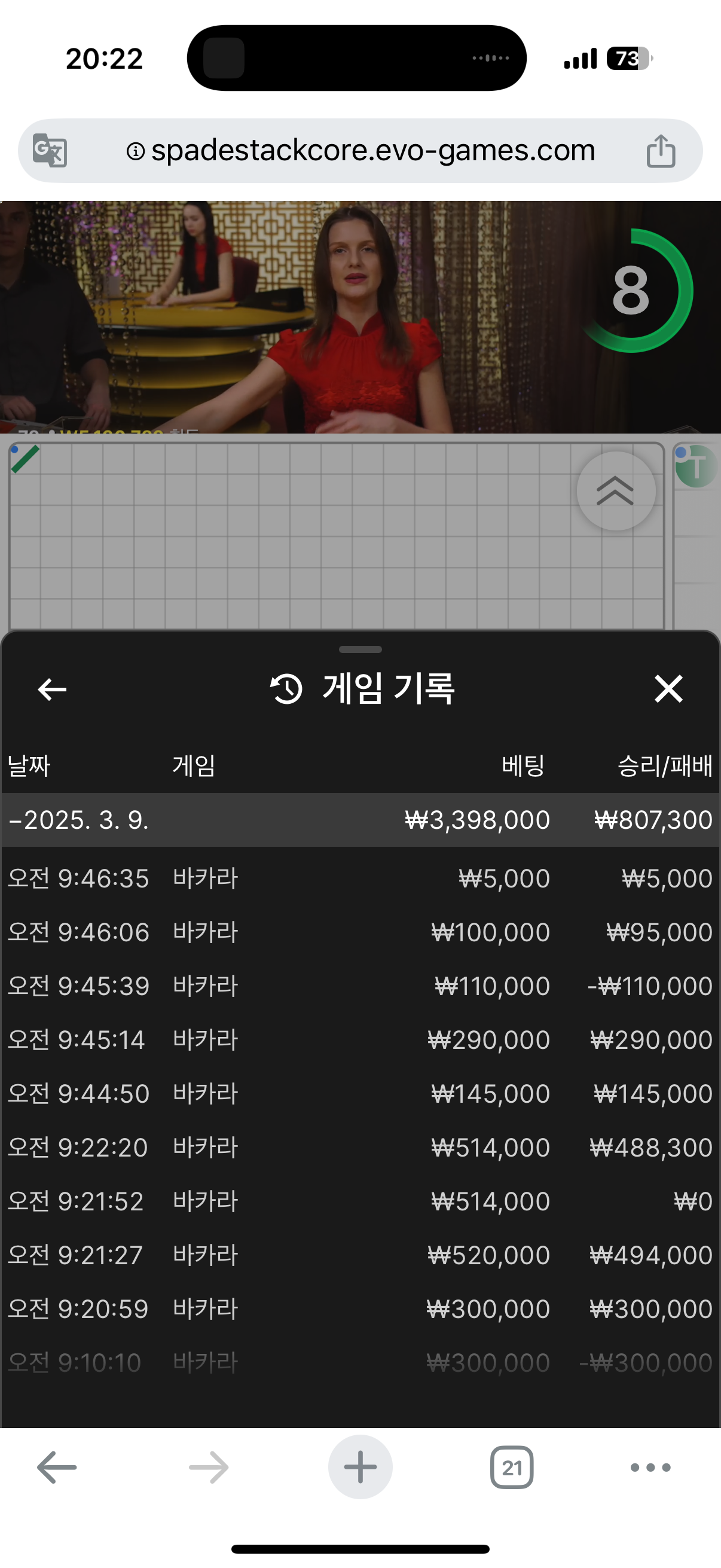Tap the double chevron up button
The width and height of the screenshot is (721, 1568).
615,490
